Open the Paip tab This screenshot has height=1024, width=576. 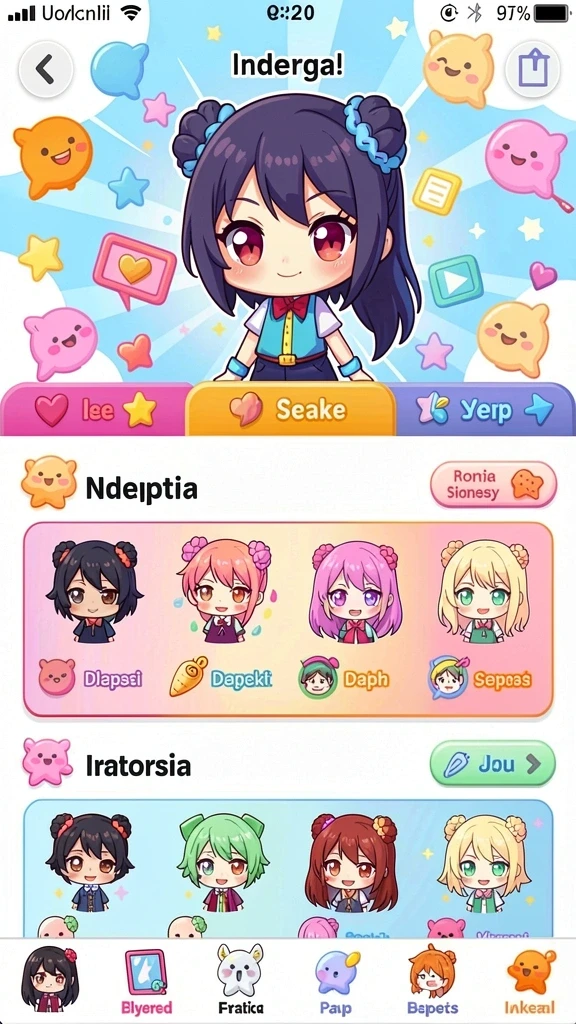click(336, 981)
